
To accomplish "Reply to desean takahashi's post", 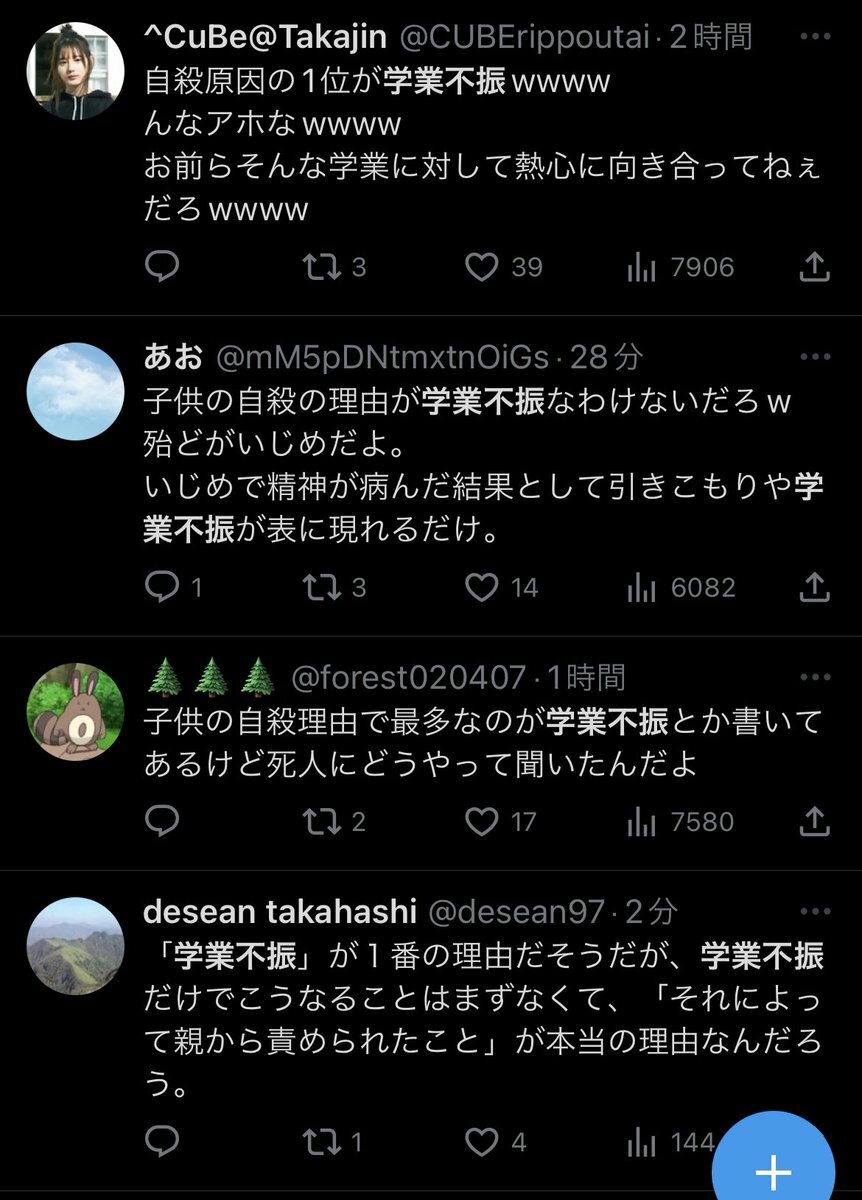I will click(x=161, y=1142).
